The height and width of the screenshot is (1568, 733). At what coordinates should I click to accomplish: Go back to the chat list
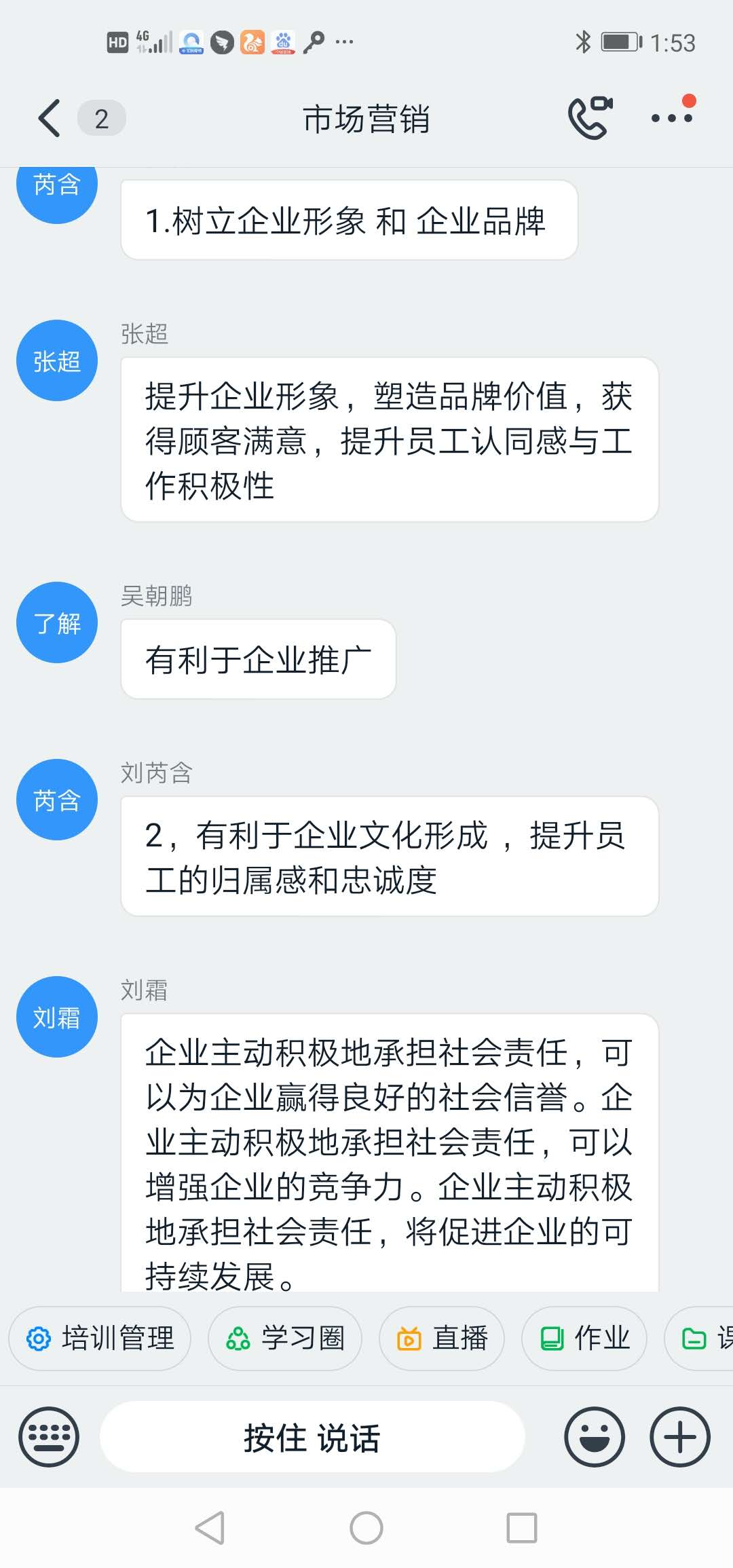tap(50, 119)
